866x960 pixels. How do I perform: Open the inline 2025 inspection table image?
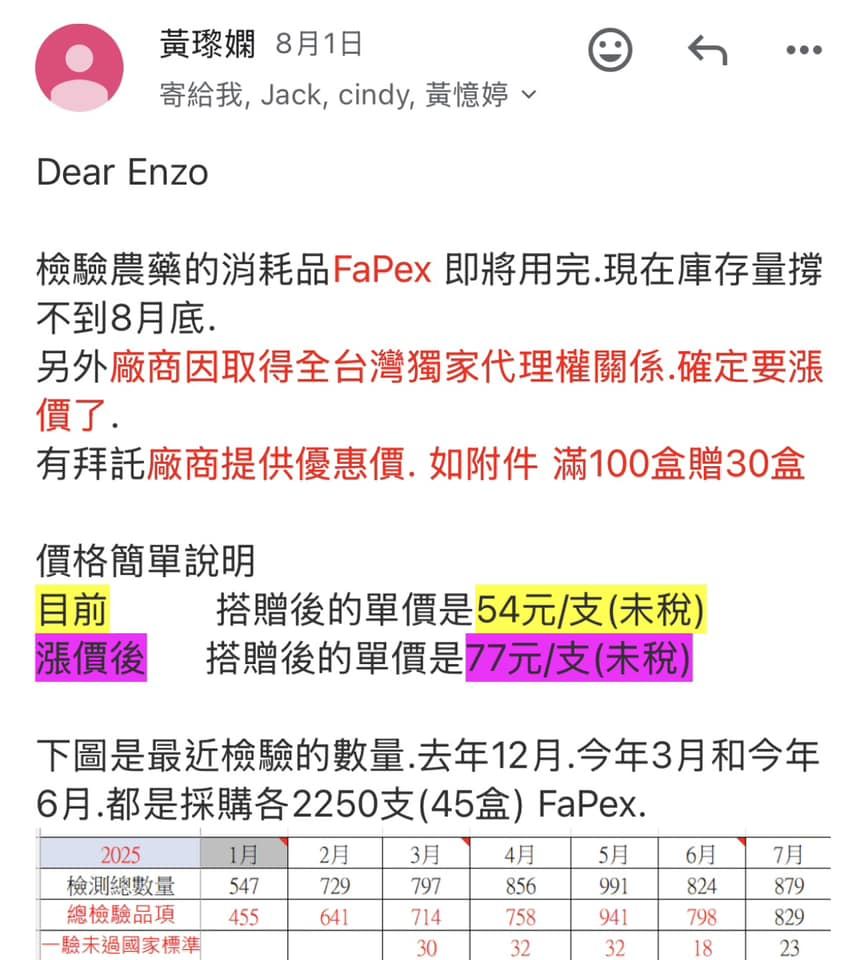[x=433, y=897]
